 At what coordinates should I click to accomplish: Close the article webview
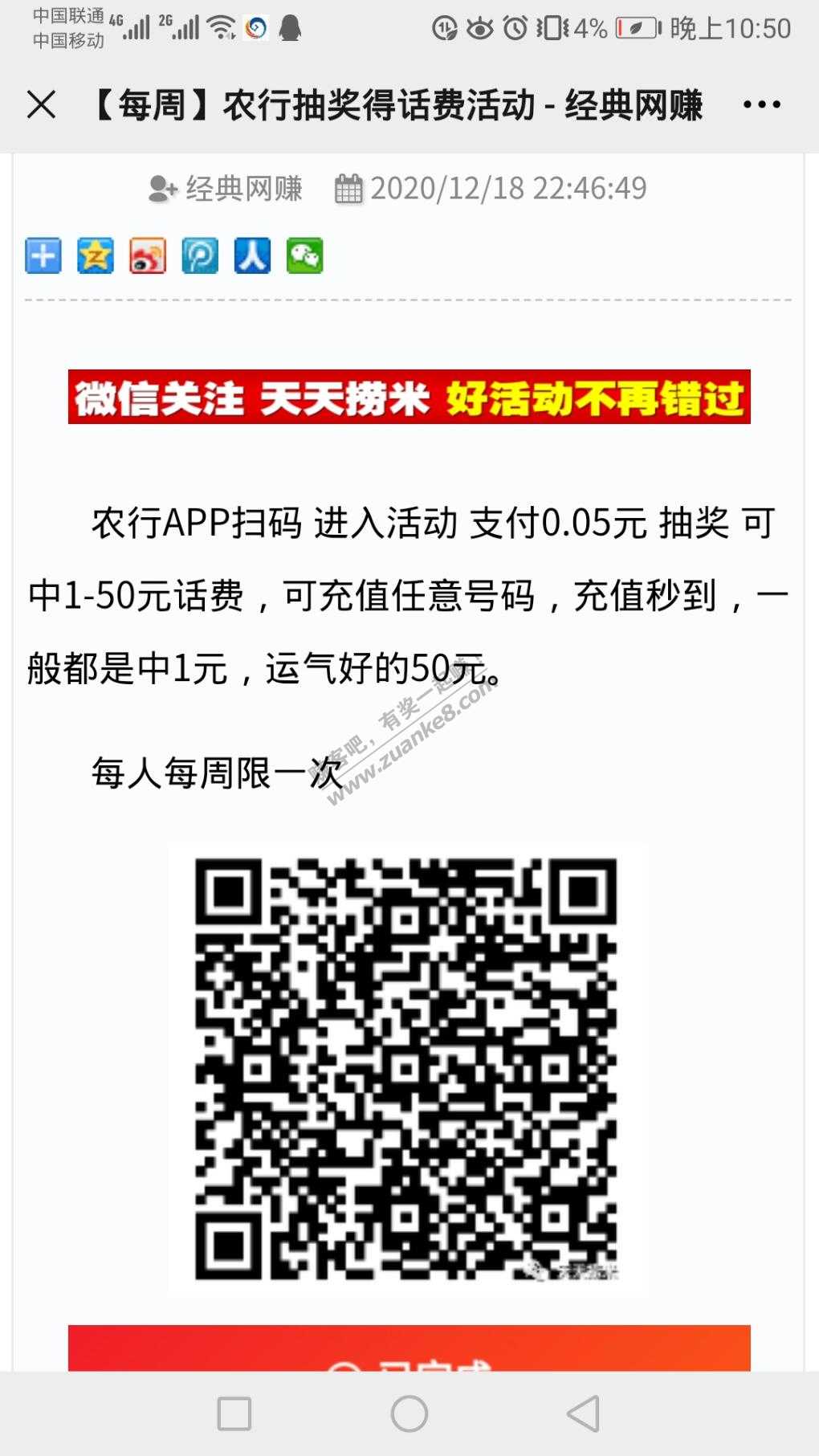(x=42, y=104)
